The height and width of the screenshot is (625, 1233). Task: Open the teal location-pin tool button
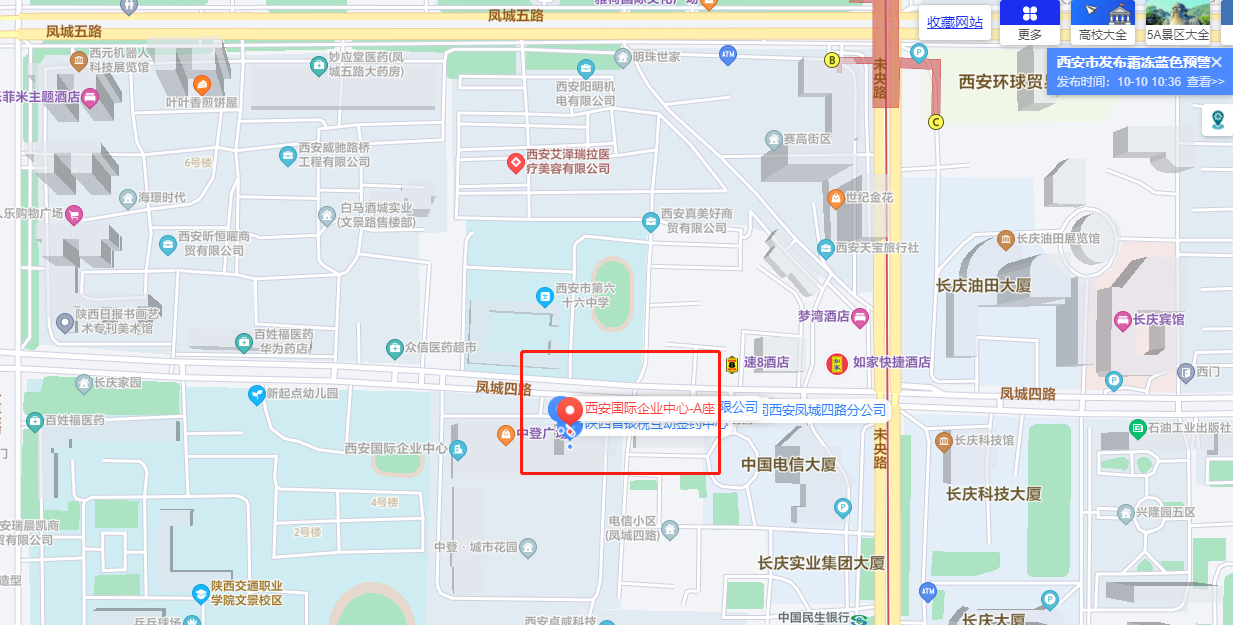click(x=1217, y=121)
